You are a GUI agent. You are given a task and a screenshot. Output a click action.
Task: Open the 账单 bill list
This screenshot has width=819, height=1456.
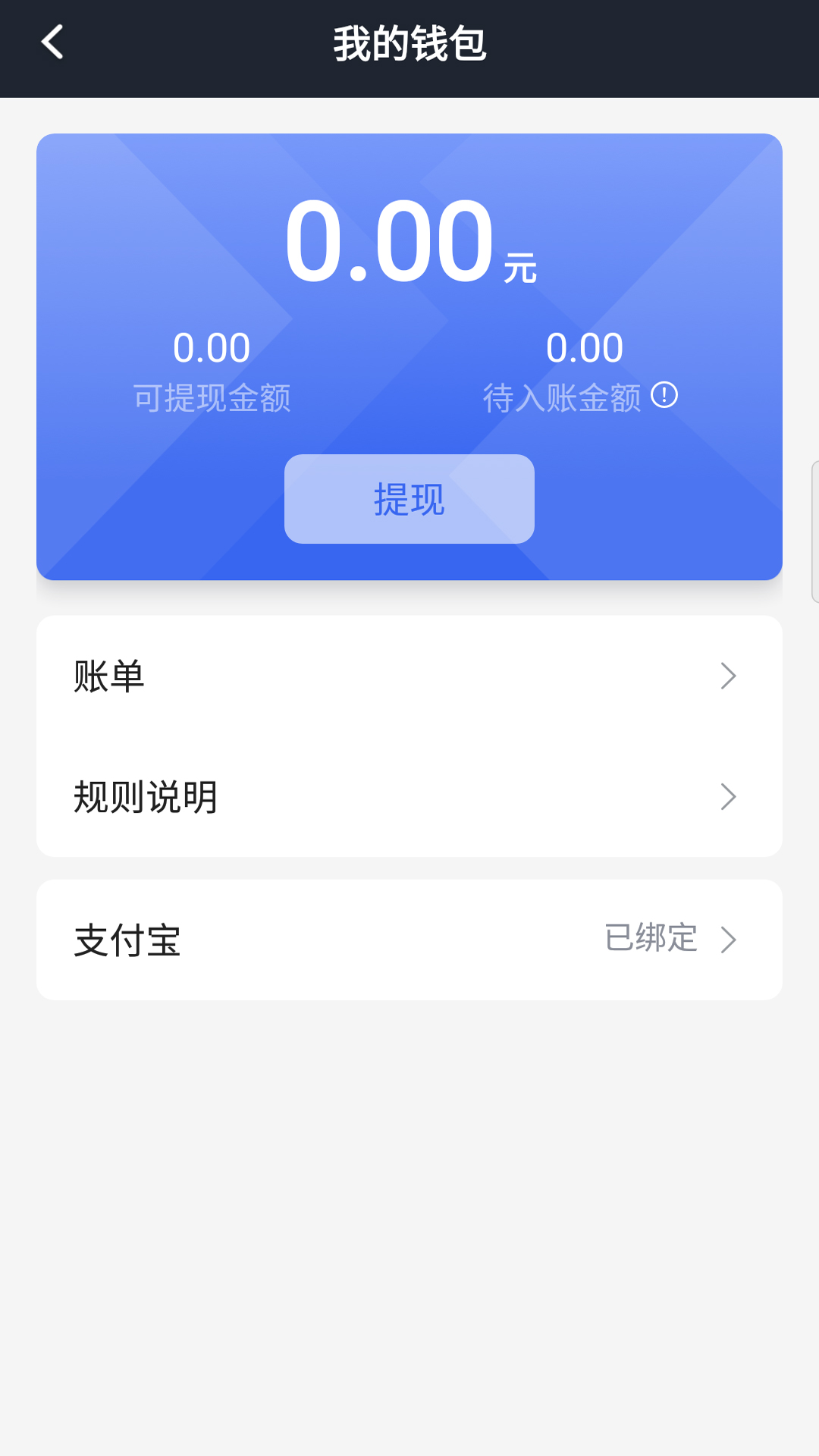[x=409, y=676]
